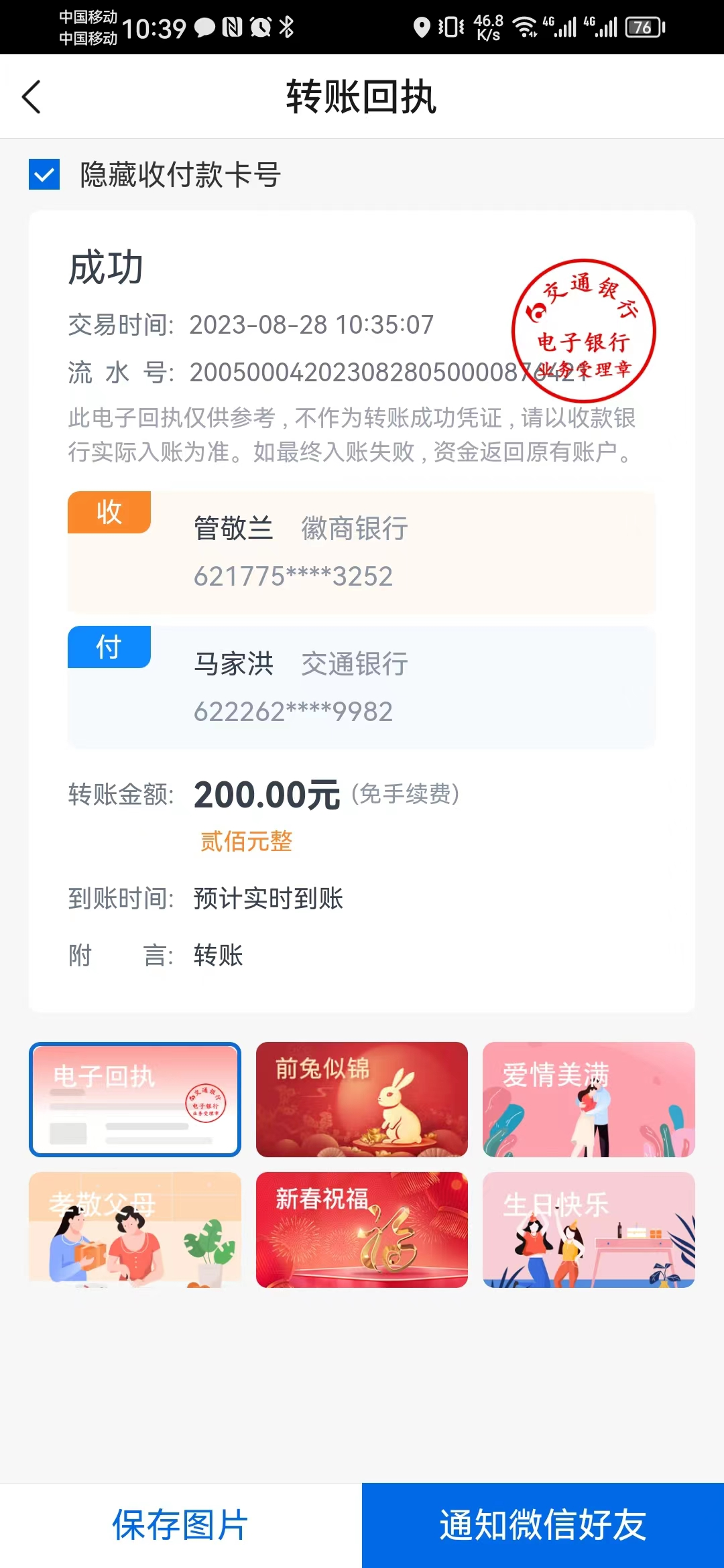This screenshot has width=724, height=1568.
Task: Pick the 爱情美满 card template
Action: [x=589, y=1099]
